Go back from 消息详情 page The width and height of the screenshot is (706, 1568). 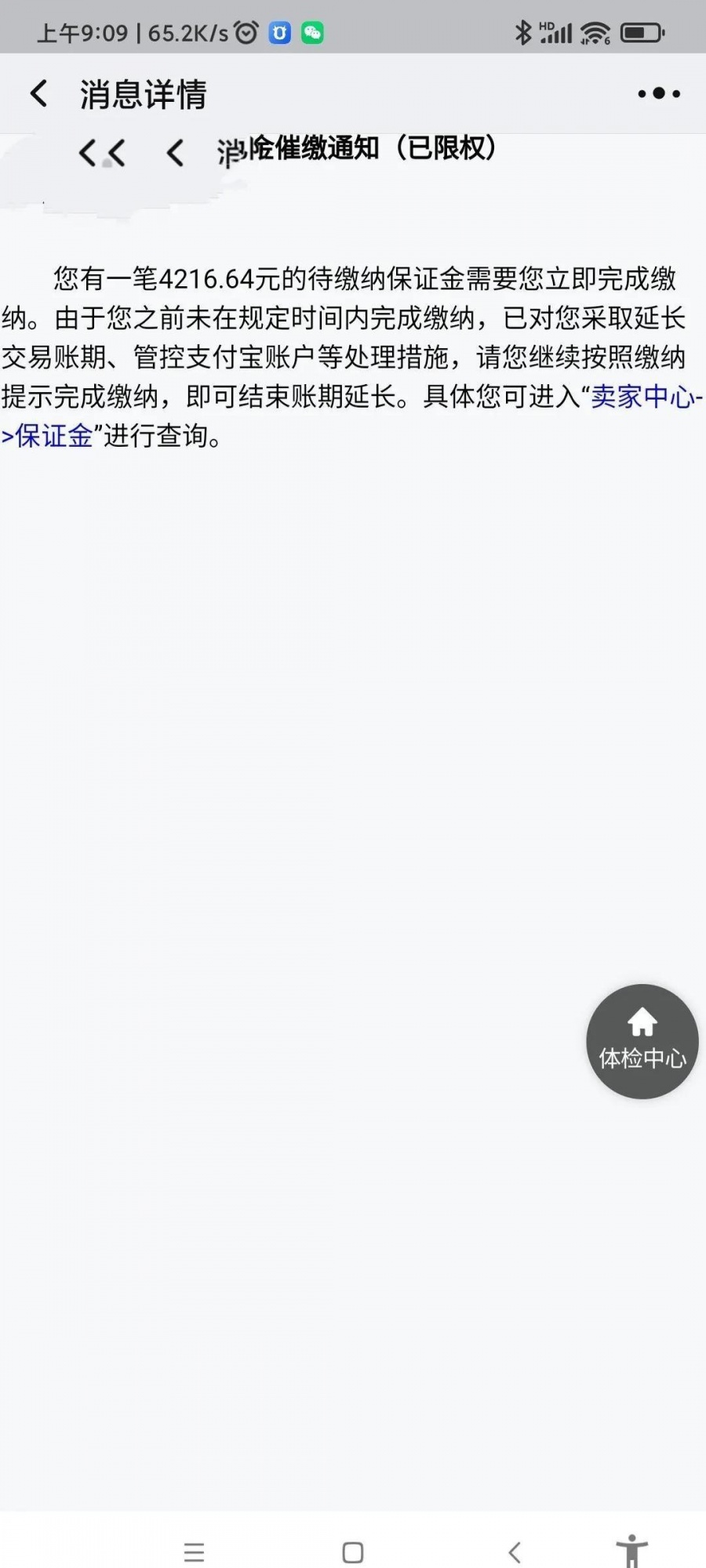[39, 94]
